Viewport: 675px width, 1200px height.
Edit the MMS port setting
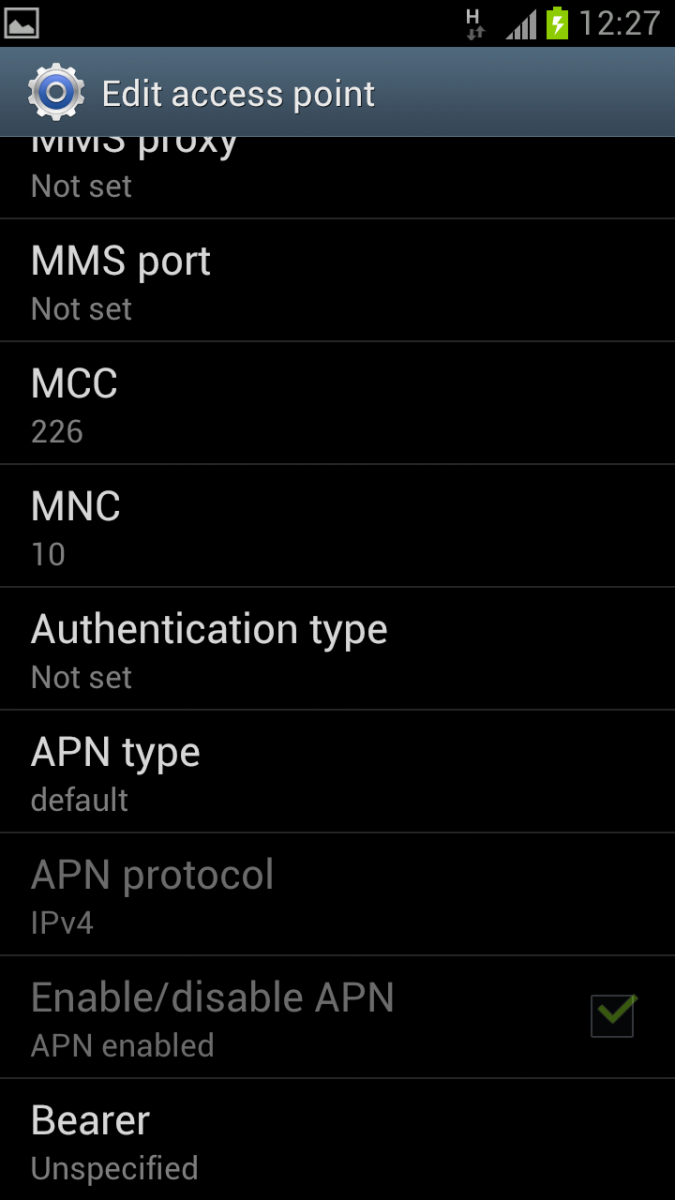point(337,280)
